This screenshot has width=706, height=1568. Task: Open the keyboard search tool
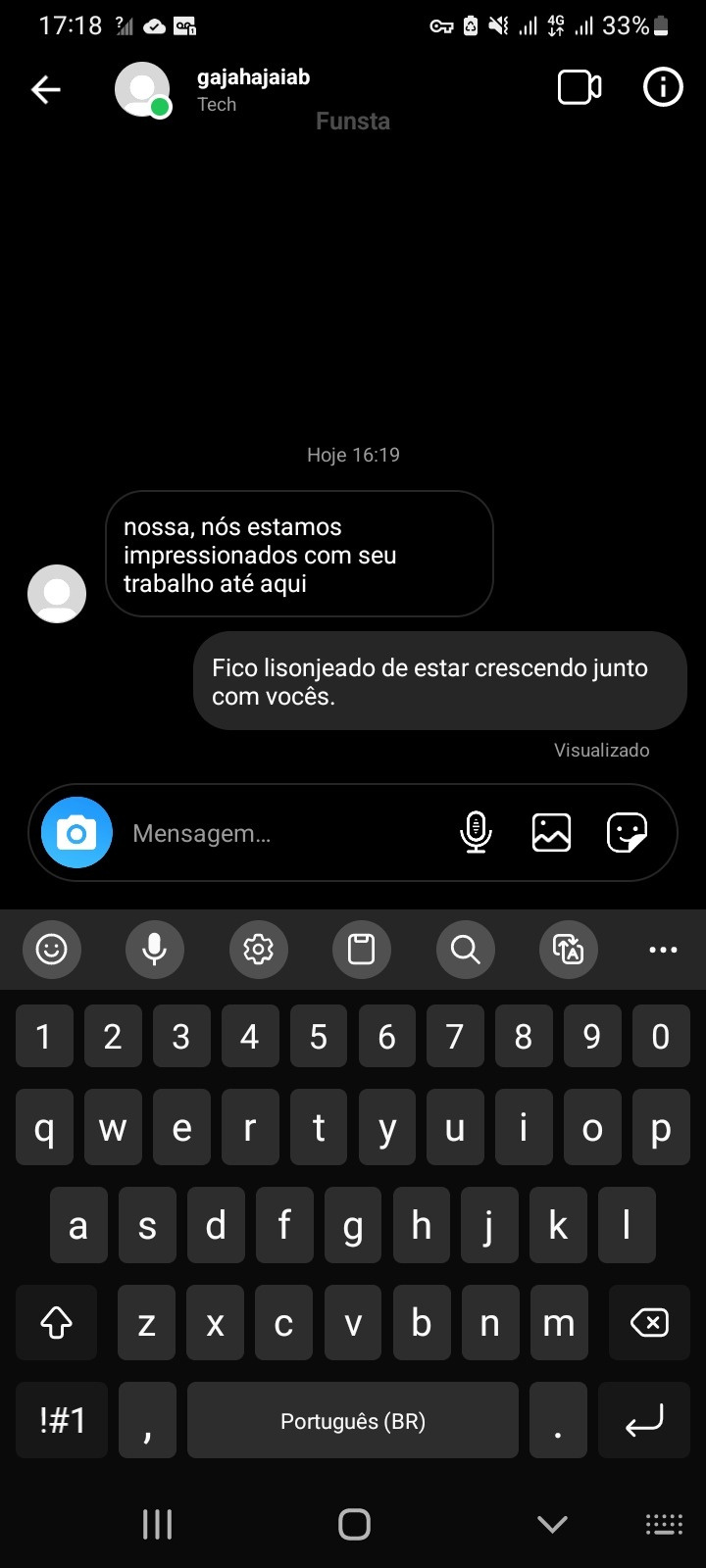[465, 949]
